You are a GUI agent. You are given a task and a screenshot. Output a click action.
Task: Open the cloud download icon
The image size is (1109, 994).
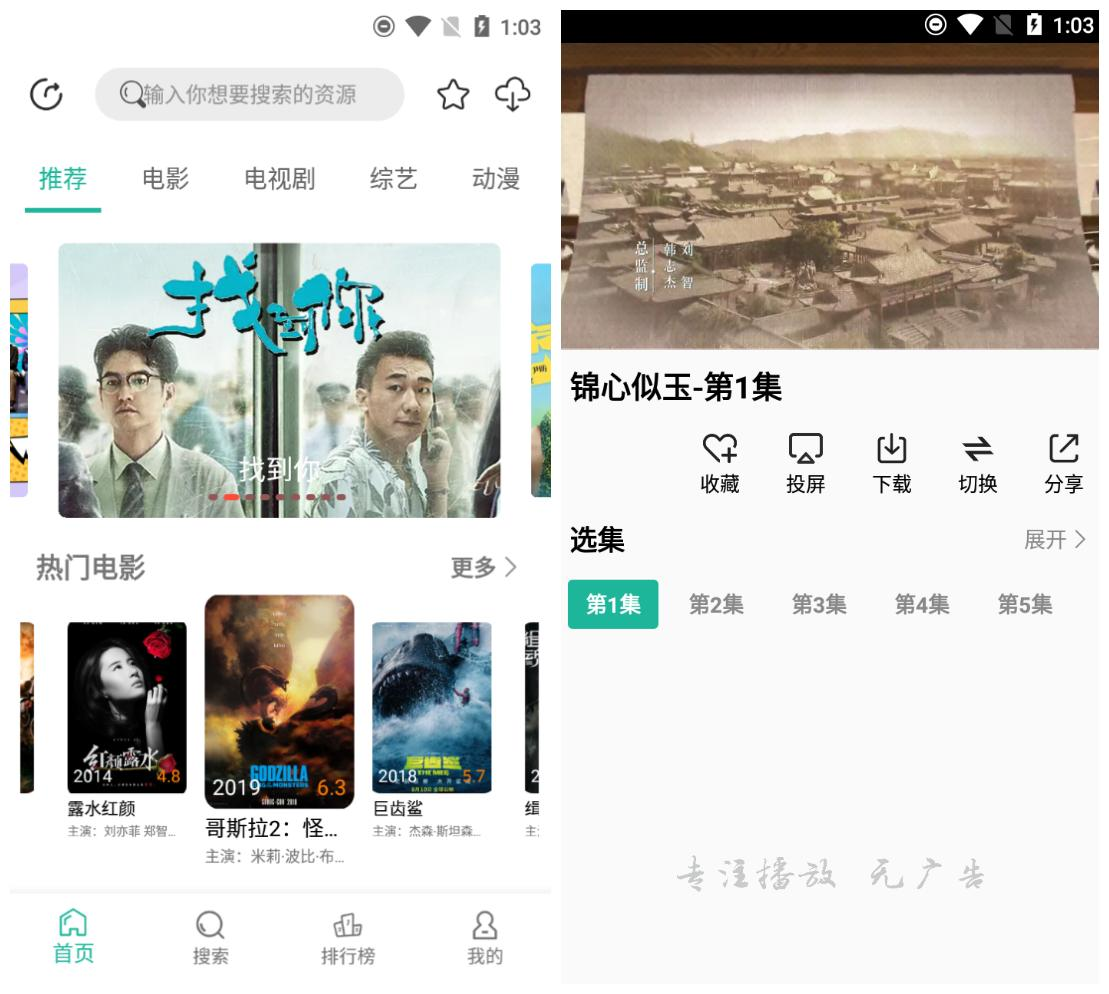click(513, 95)
